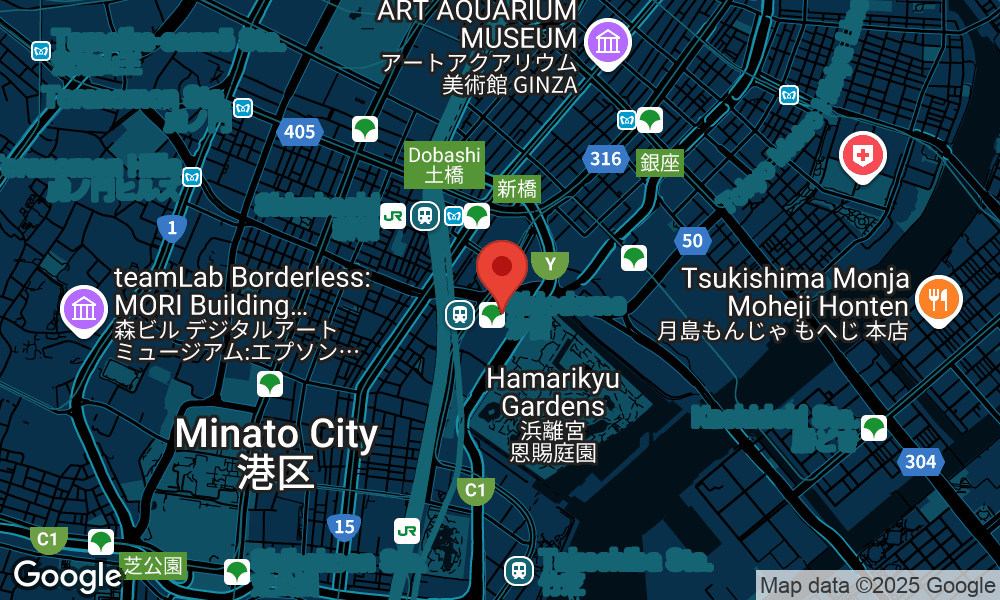
Task: Tap the red location pin marker
Action: (x=501, y=269)
